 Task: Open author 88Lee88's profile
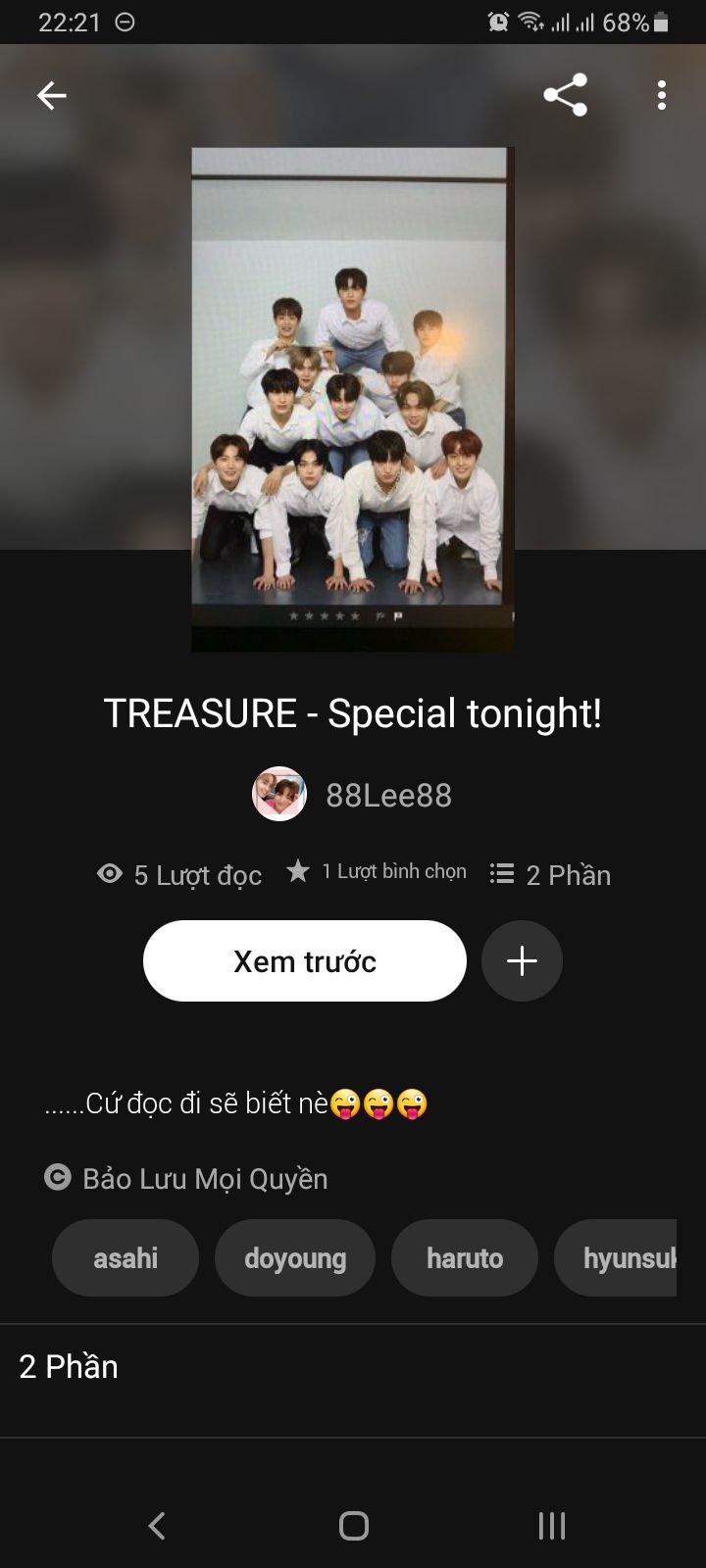coord(352,795)
